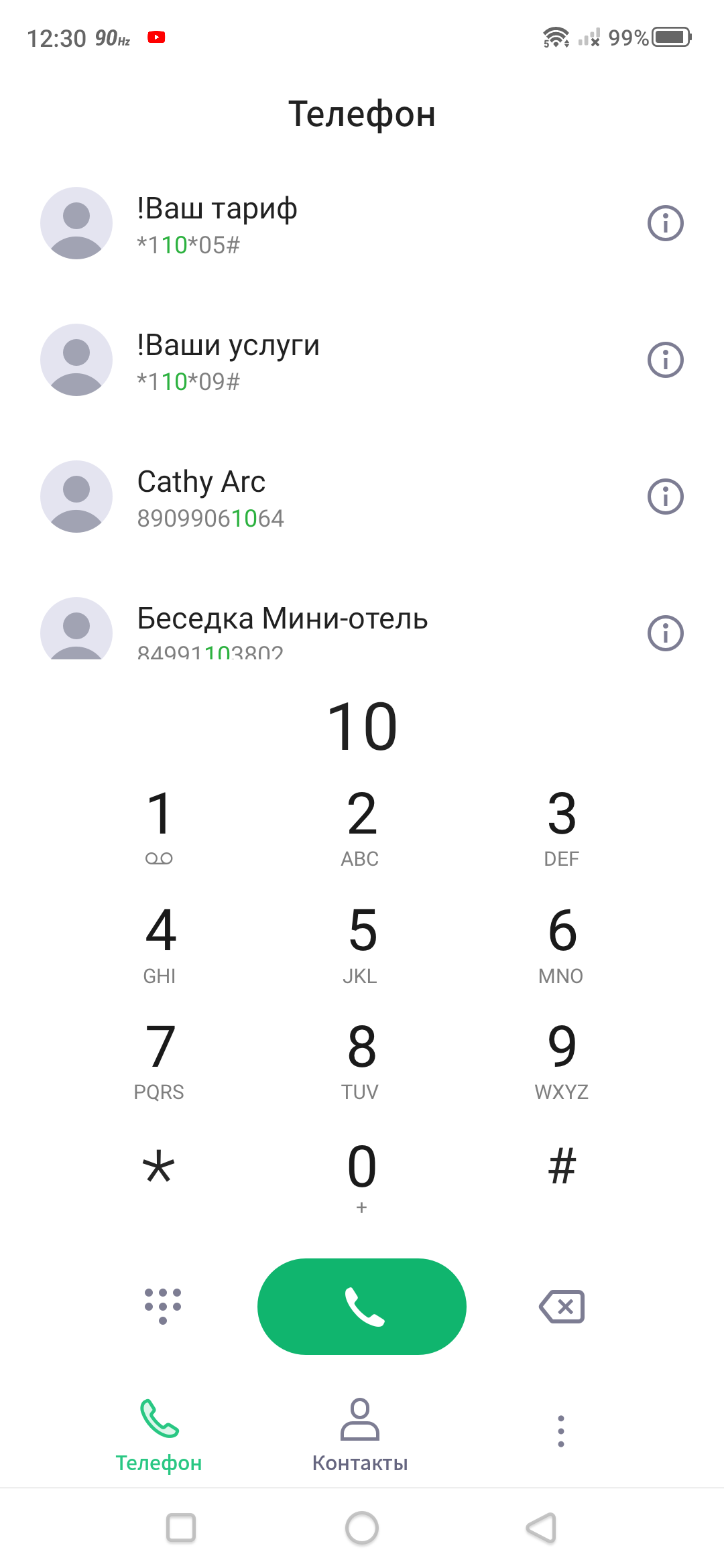
Task: Add a 0 to the number
Action: coord(361,1176)
